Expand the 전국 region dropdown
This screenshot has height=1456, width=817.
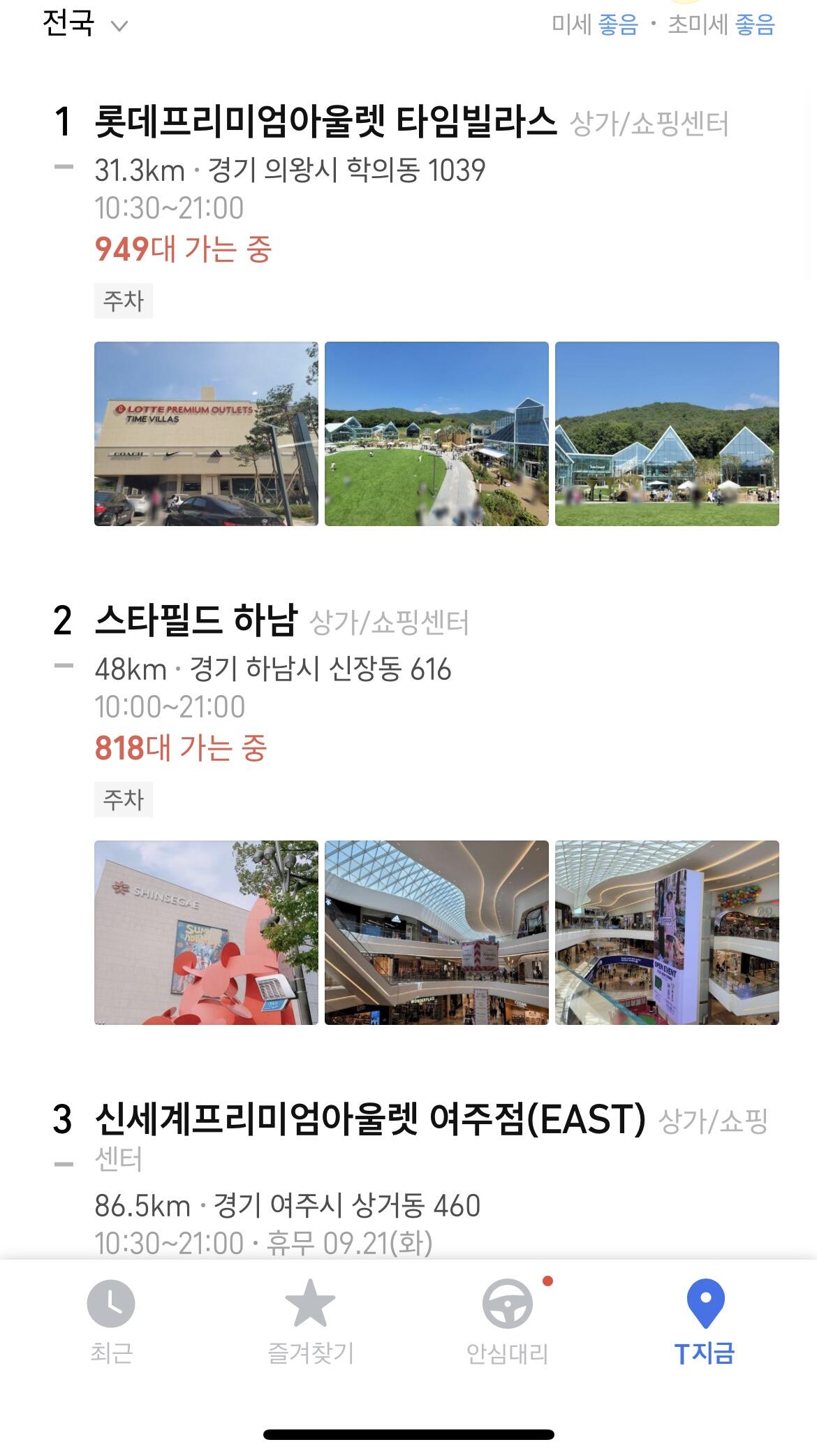(85, 25)
